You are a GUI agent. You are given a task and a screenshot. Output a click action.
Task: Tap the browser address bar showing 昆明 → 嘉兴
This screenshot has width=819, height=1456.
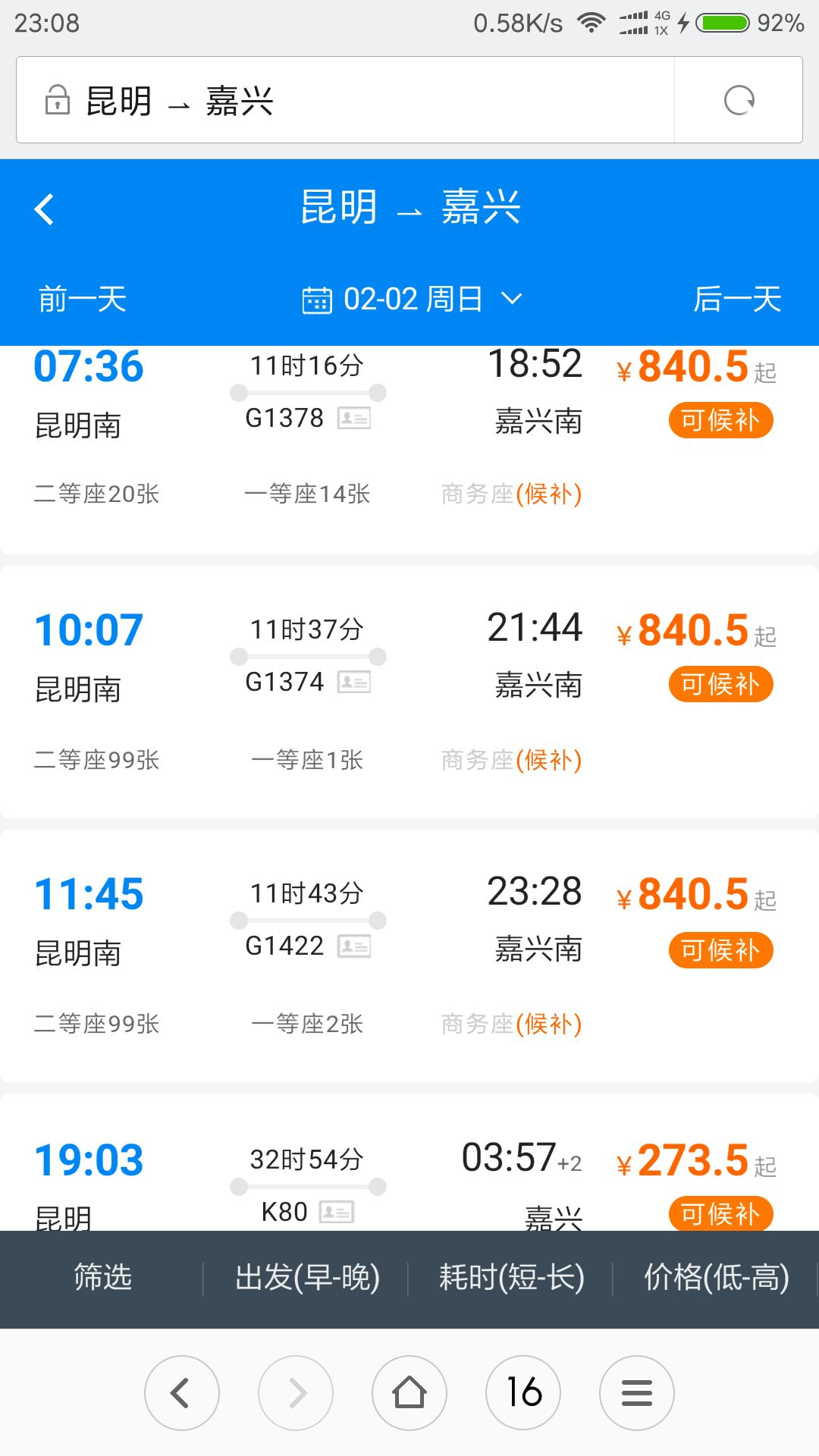point(345,100)
